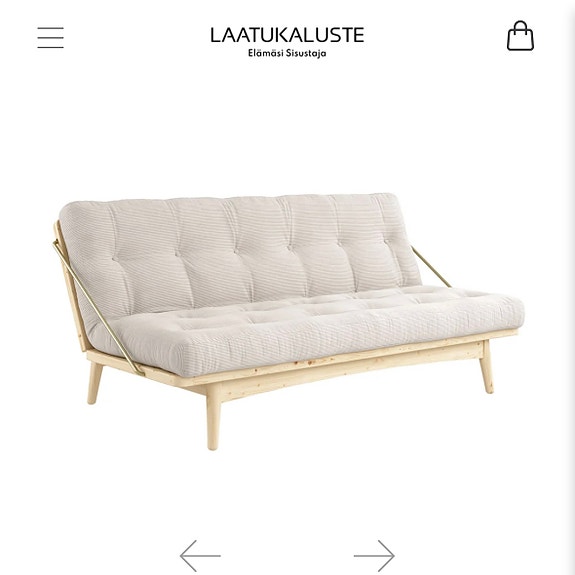The height and width of the screenshot is (575, 575).
Task: Open the sofa product image
Action: [x=288, y=321]
